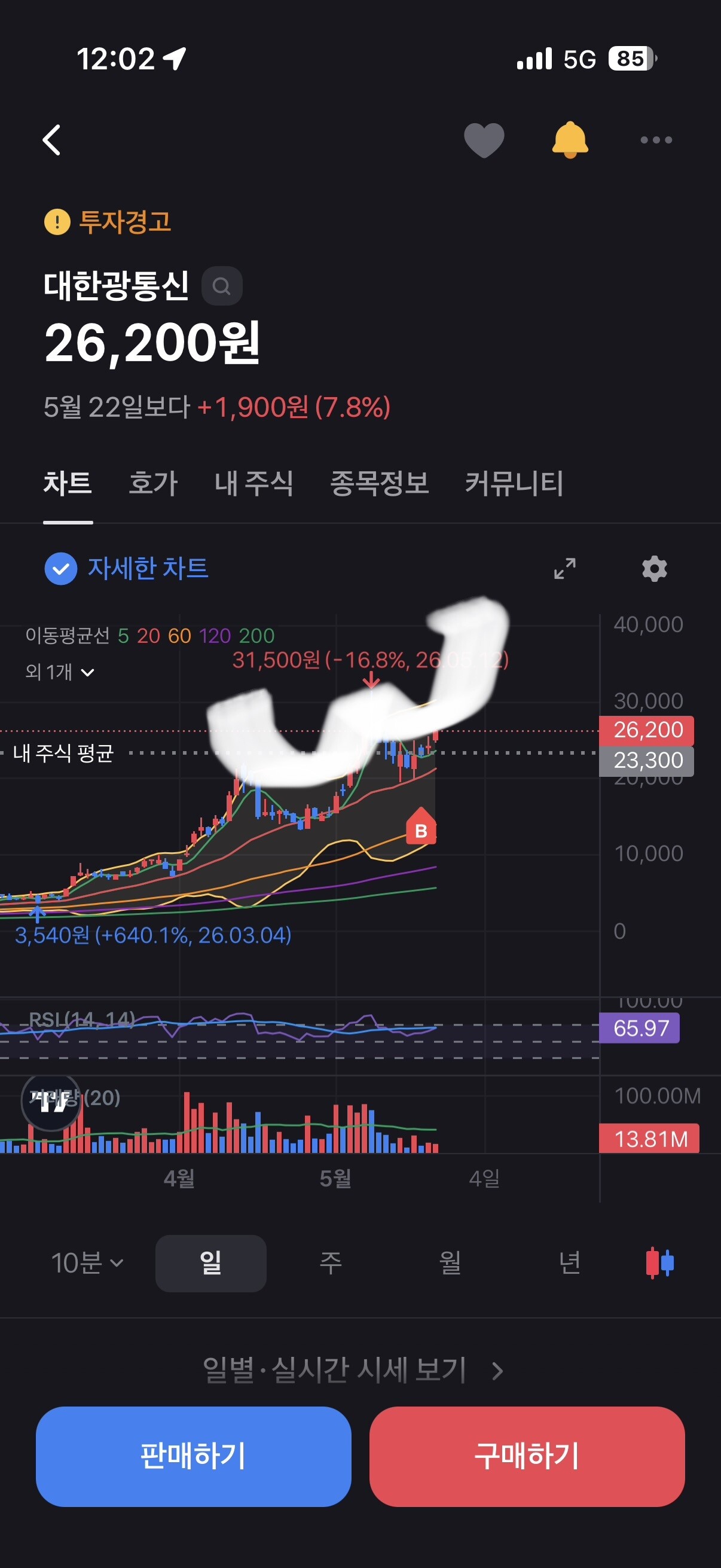The width and height of the screenshot is (721, 1568).
Task: Select the 주 chart period
Action: click(x=331, y=1263)
